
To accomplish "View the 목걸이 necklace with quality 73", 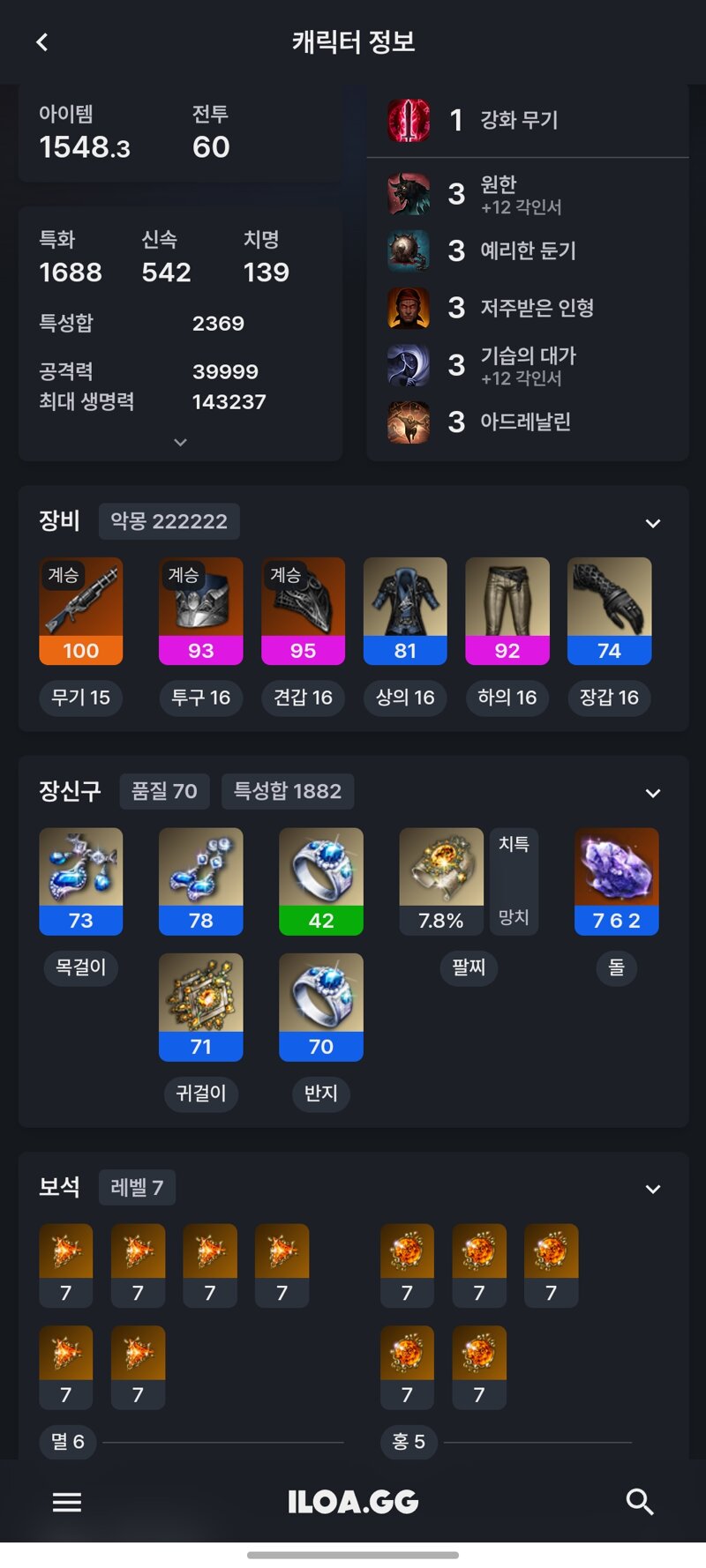I will pyautogui.click(x=81, y=880).
